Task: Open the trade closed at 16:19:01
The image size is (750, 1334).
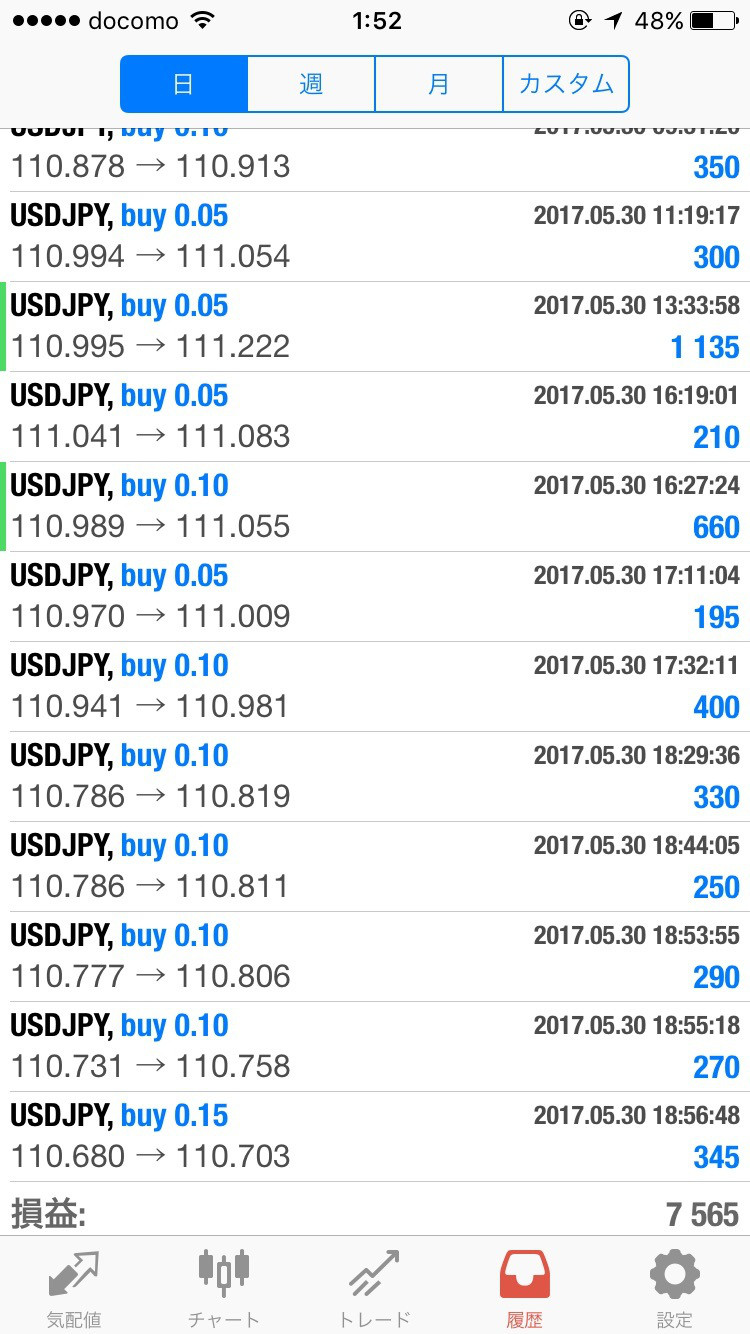Action: click(375, 417)
